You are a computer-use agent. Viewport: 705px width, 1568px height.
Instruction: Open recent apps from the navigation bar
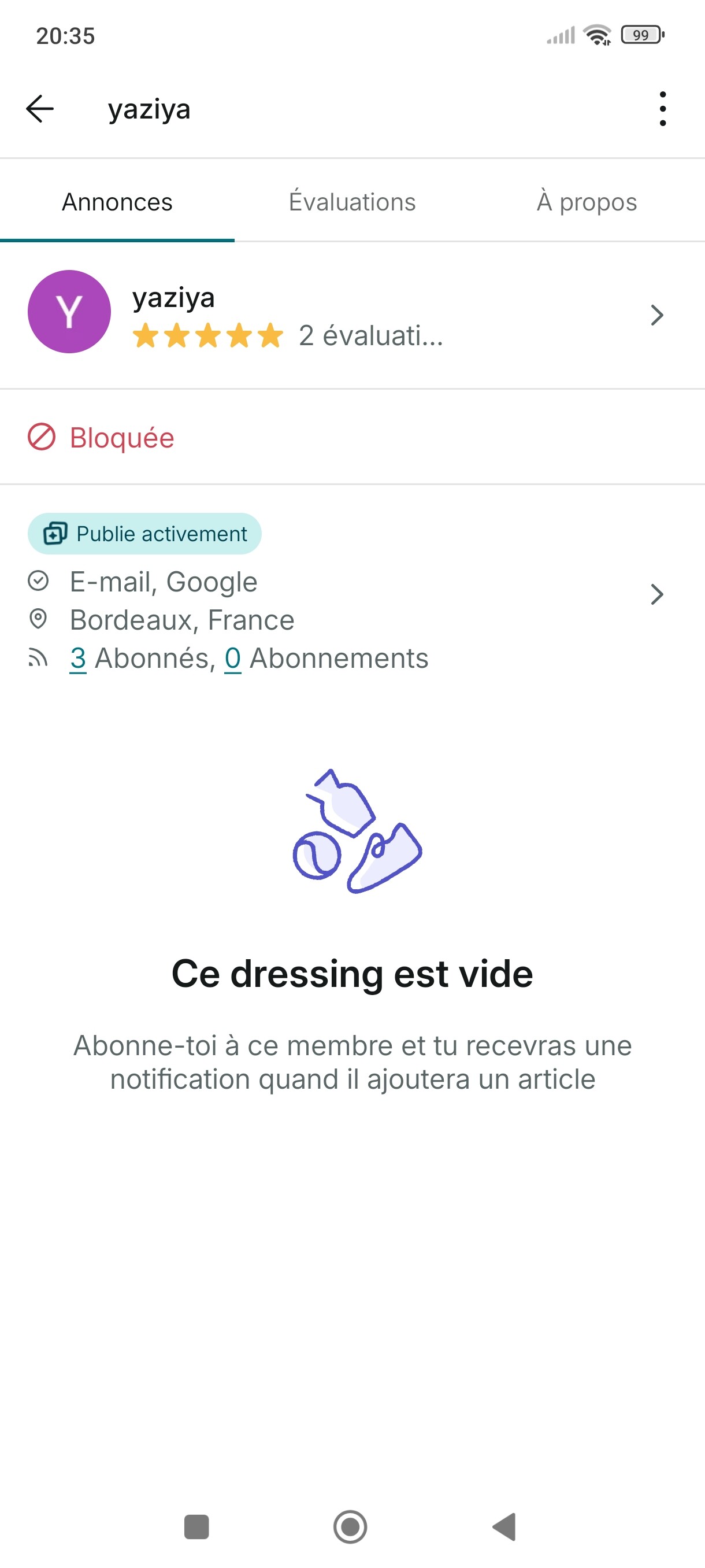coord(196,1526)
